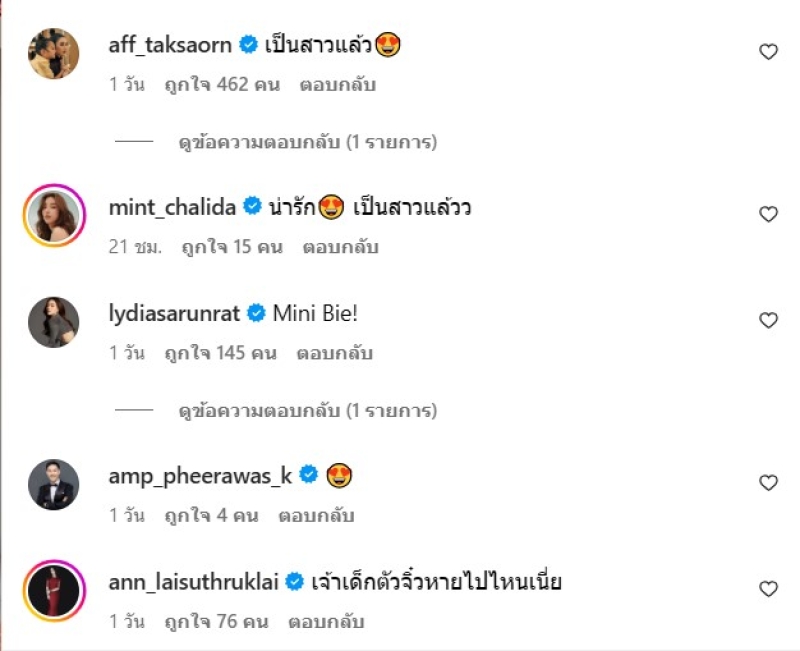Like lydiasarunrat's Mini Bie comment
This screenshot has height=651, width=800.
pos(768,320)
